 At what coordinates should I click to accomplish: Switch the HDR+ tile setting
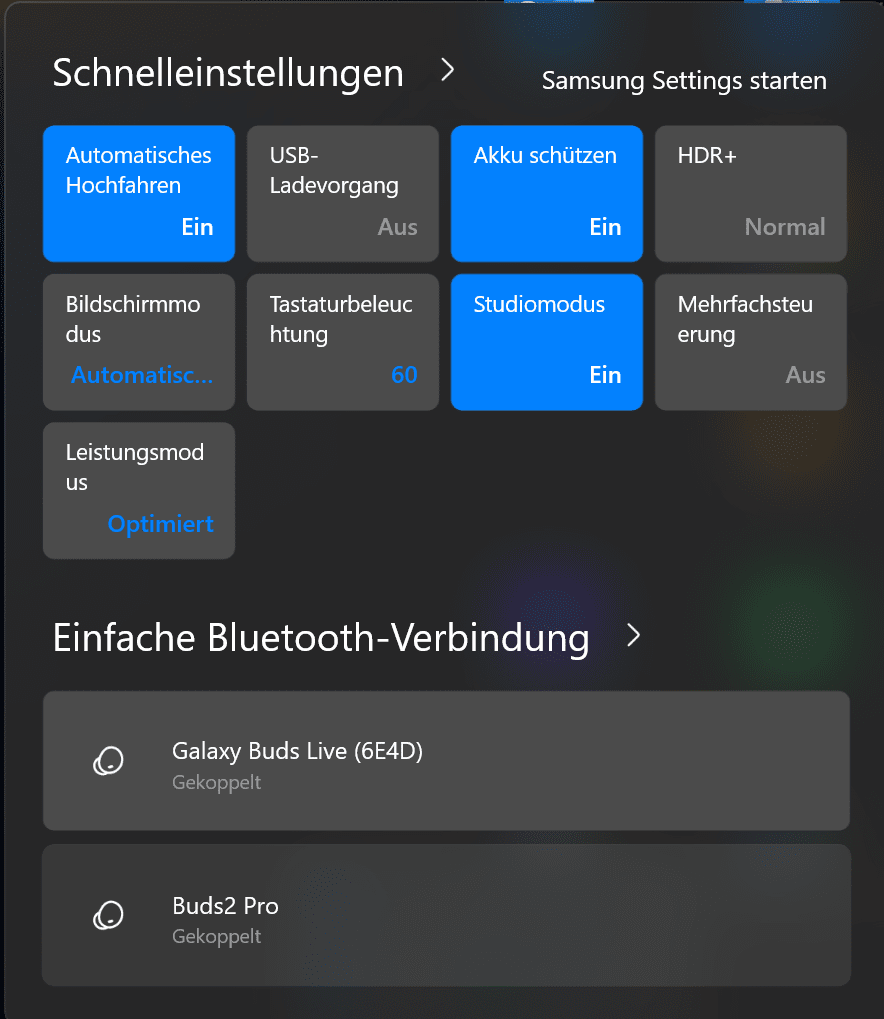[751, 193]
